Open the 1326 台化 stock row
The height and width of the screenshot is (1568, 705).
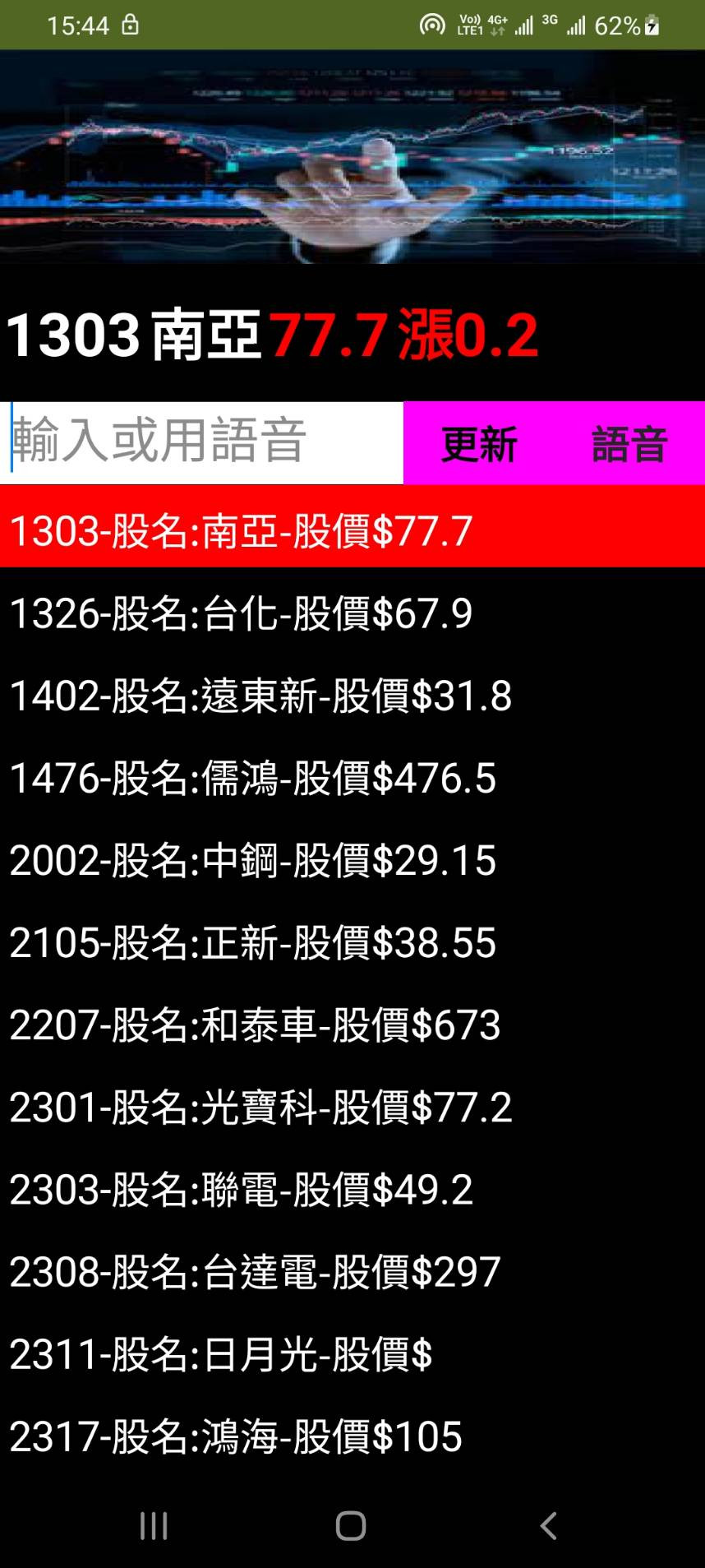click(352, 613)
